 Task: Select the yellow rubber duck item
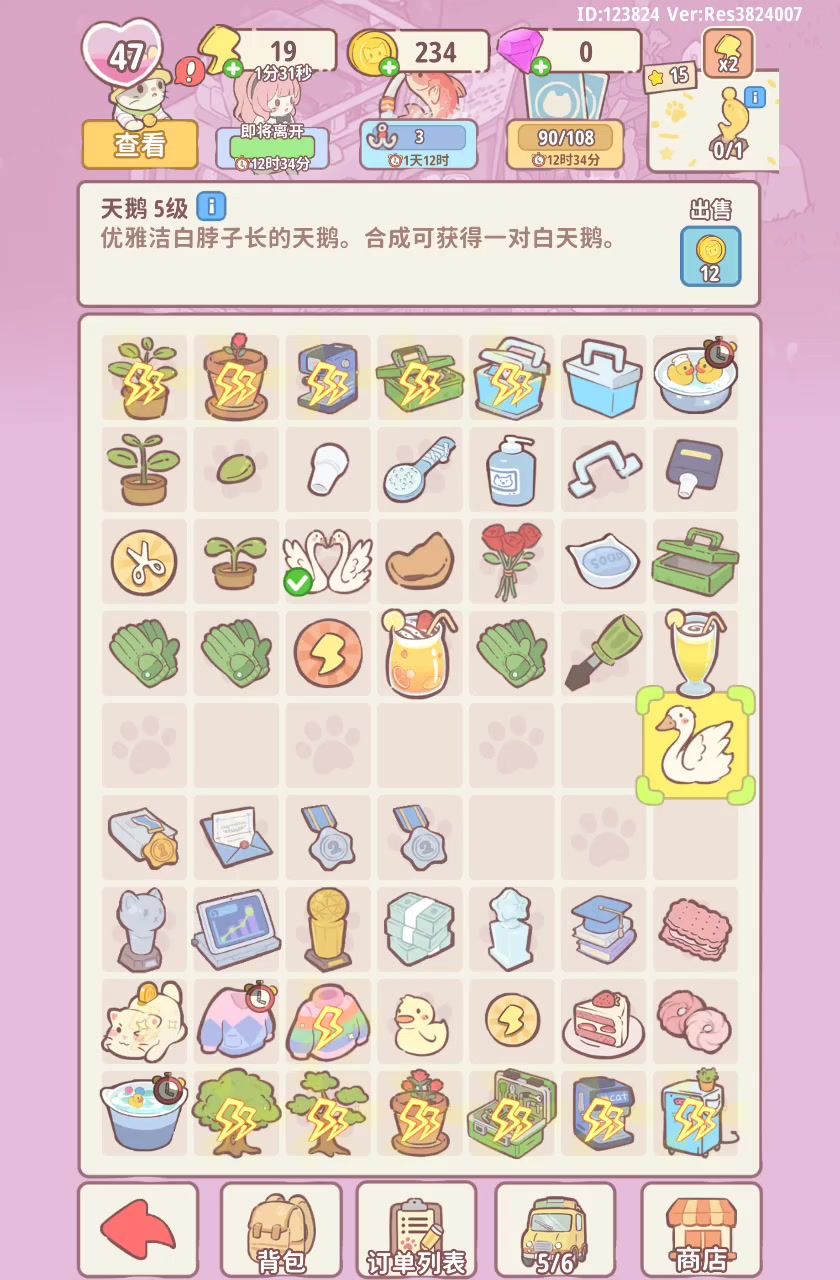[419, 1021]
